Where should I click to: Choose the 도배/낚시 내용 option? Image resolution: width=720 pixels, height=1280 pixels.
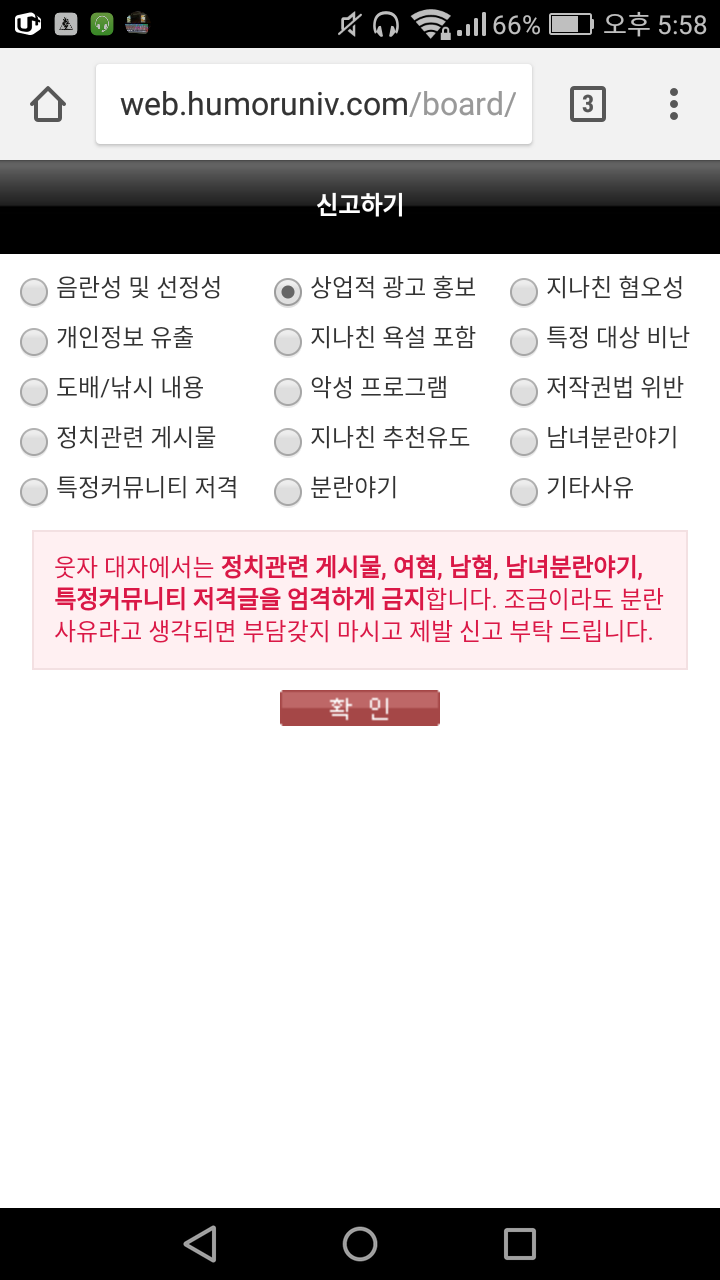(x=35, y=391)
